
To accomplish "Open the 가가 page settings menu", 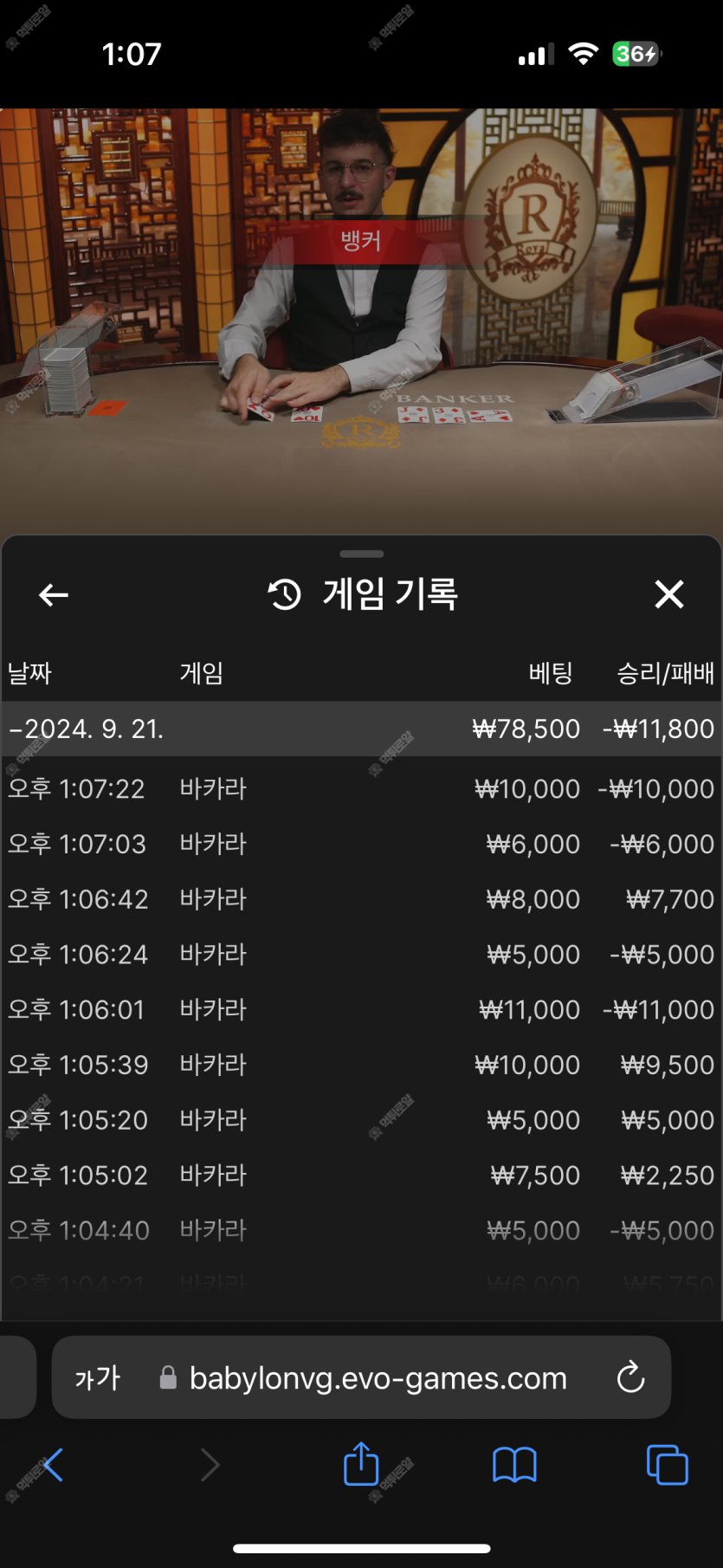I will coord(97,1378).
